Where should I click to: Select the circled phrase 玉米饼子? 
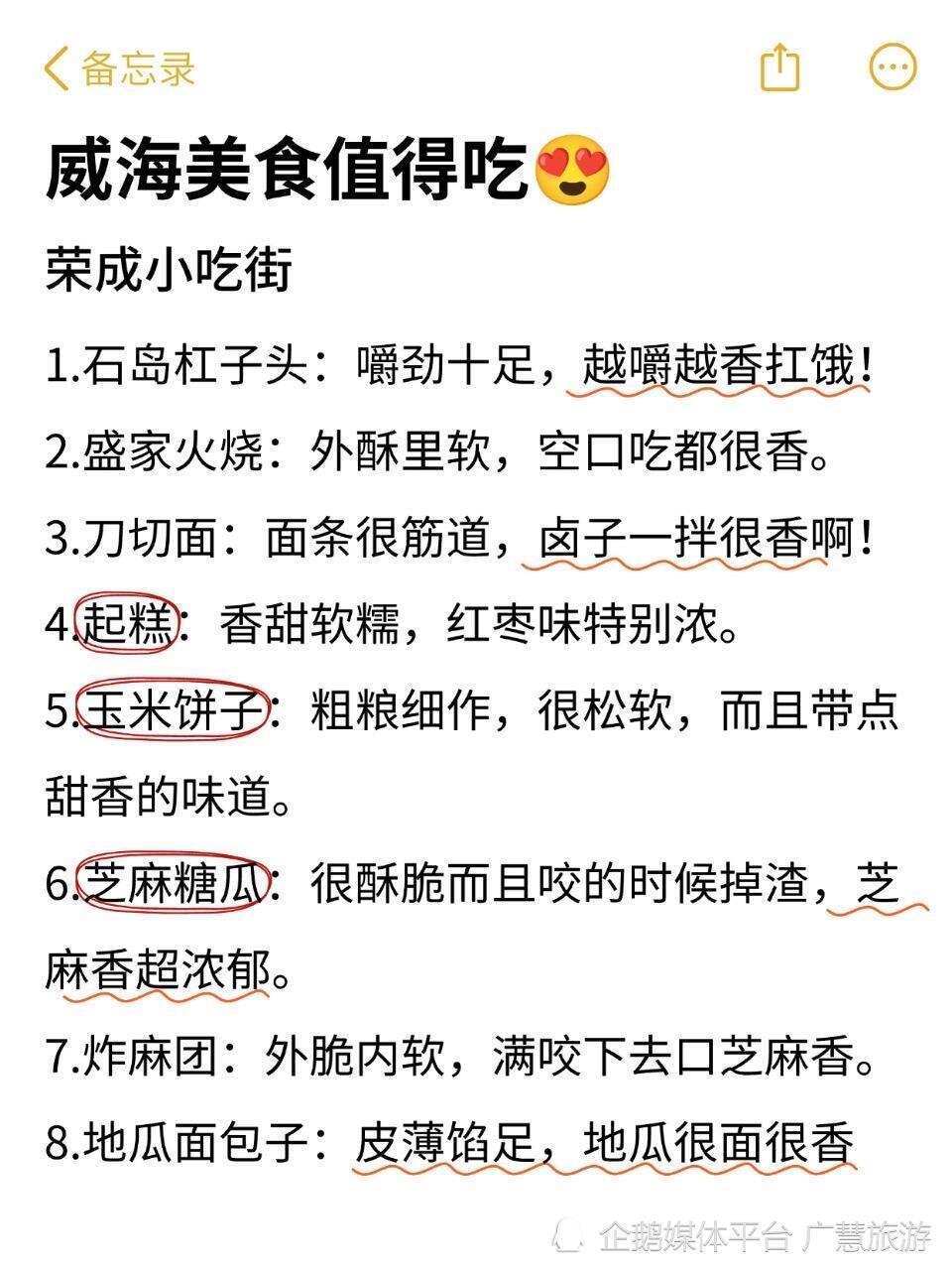point(170,708)
